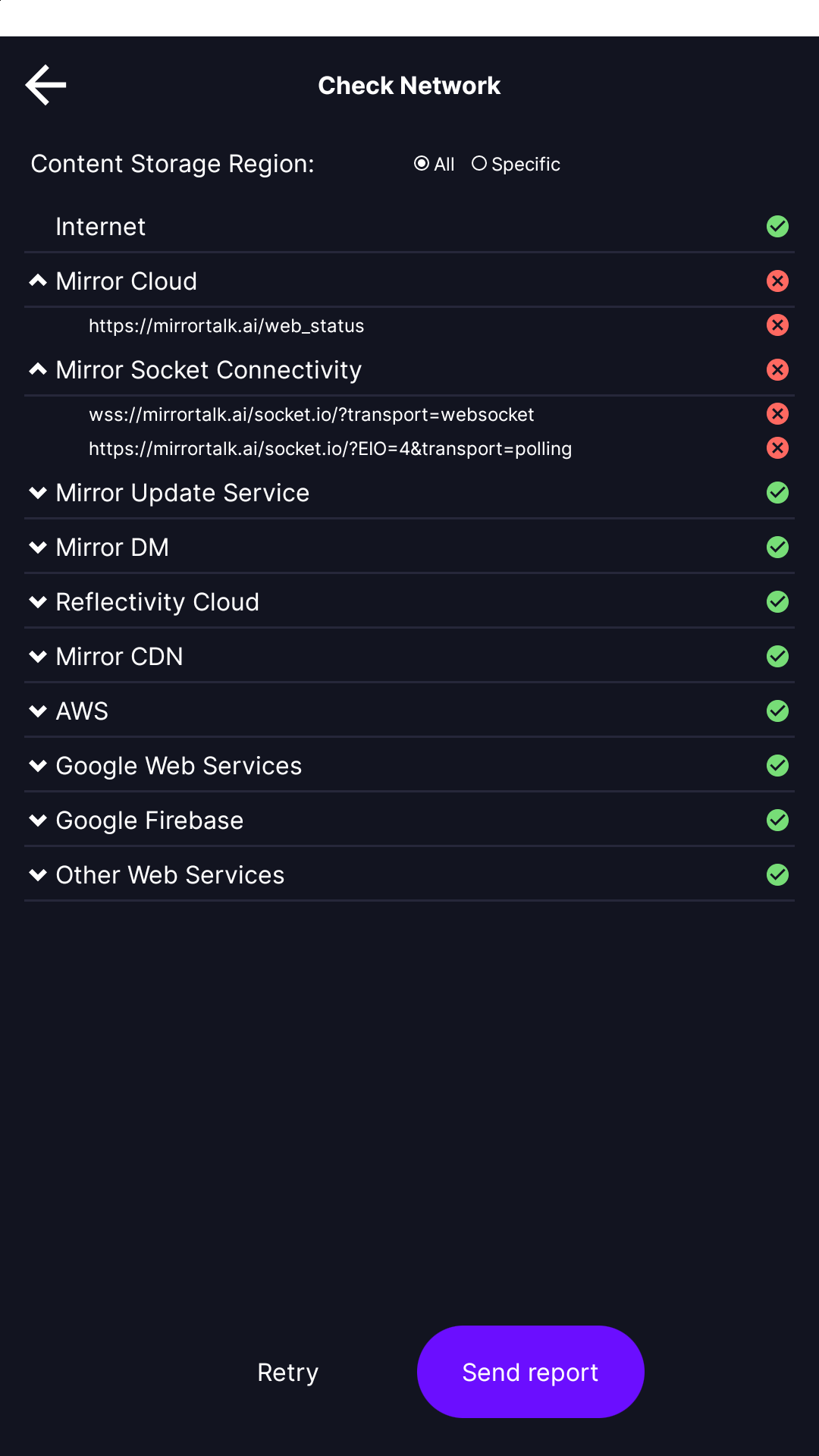Send the network report
The width and height of the screenshot is (819, 1456).
point(531,1372)
